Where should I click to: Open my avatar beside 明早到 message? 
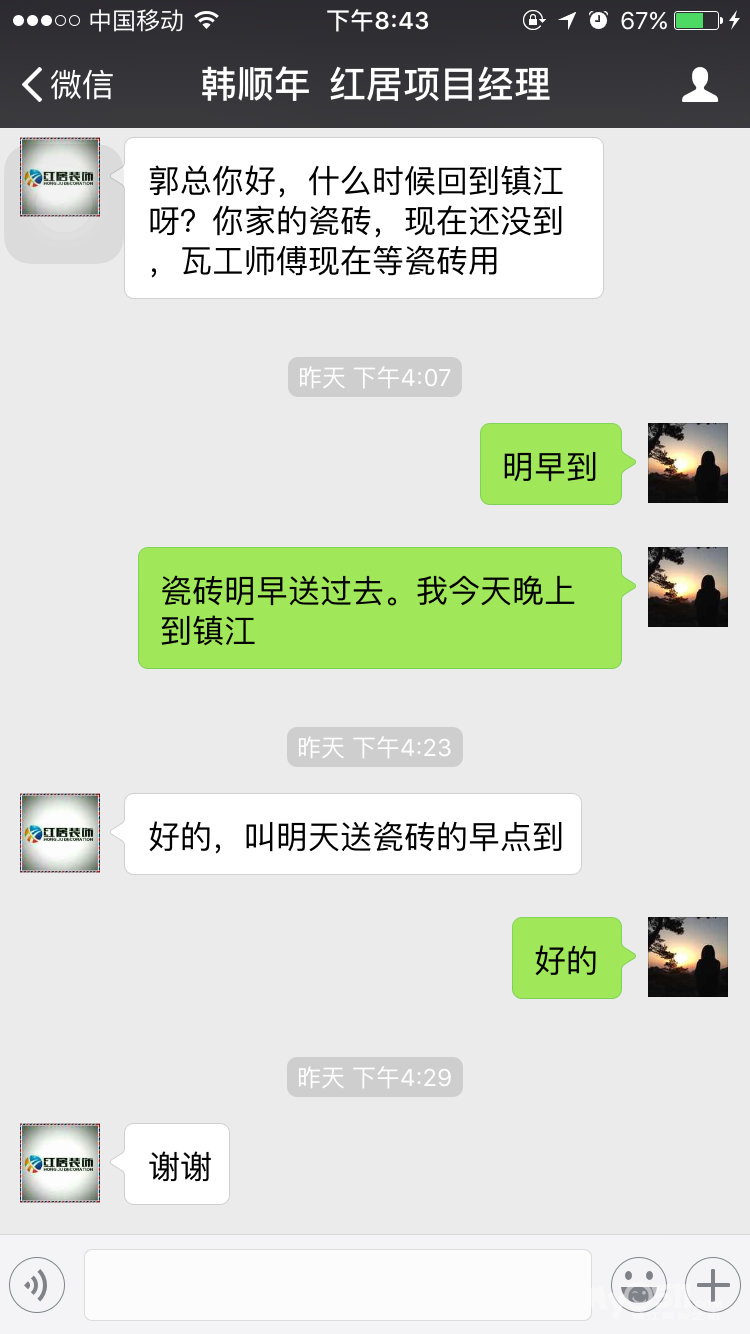tap(687, 463)
